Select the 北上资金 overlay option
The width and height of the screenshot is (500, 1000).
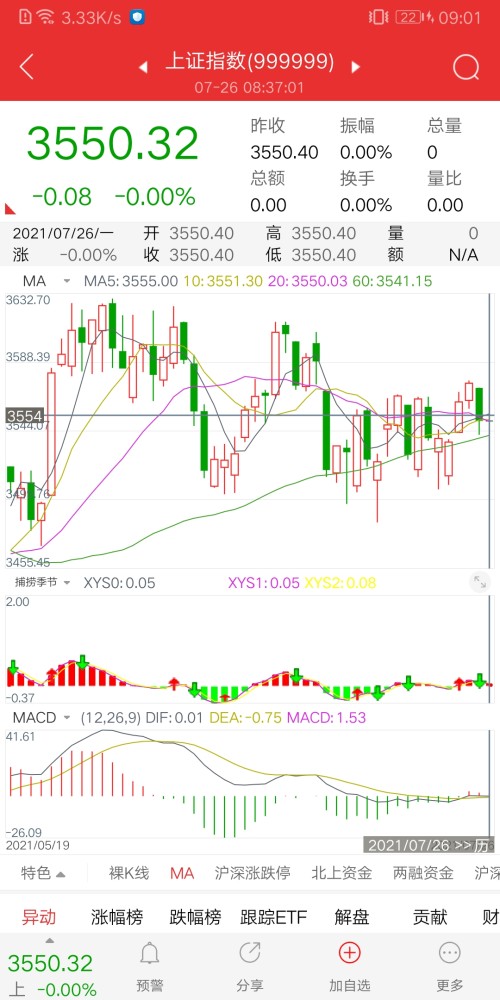point(341,872)
